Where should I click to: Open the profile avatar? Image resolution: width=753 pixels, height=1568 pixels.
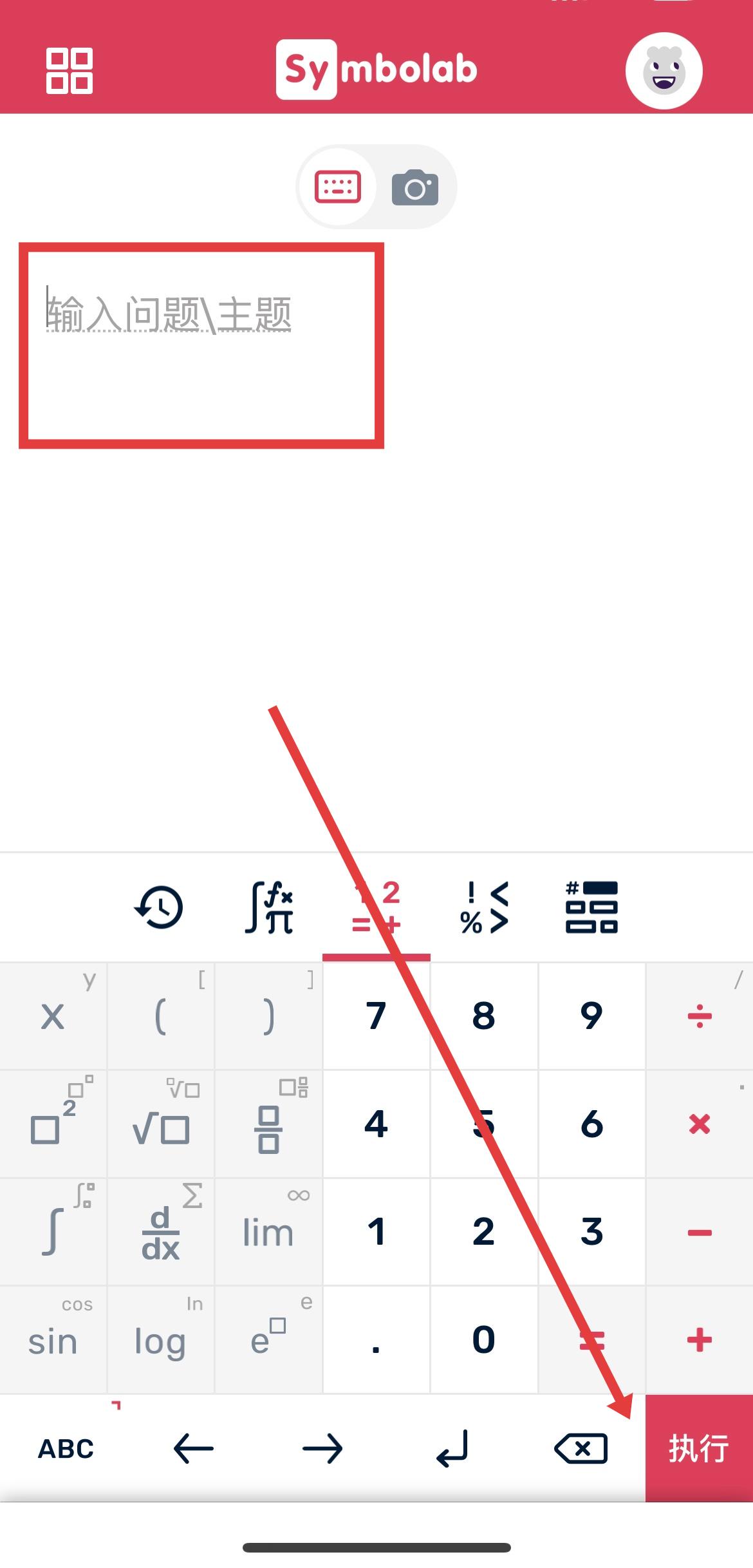click(x=664, y=70)
